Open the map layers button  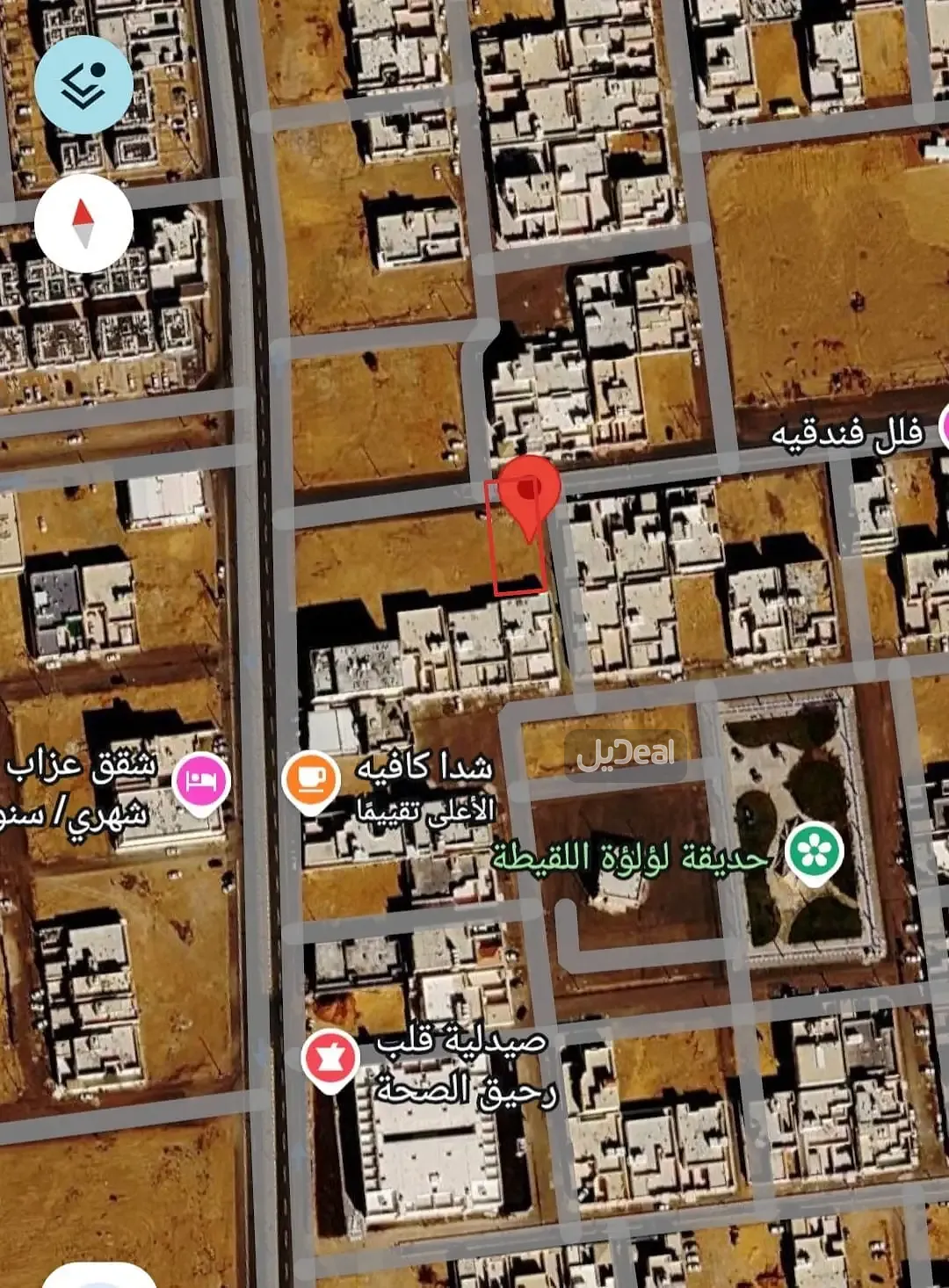pyautogui.click(x=84, y=84)
